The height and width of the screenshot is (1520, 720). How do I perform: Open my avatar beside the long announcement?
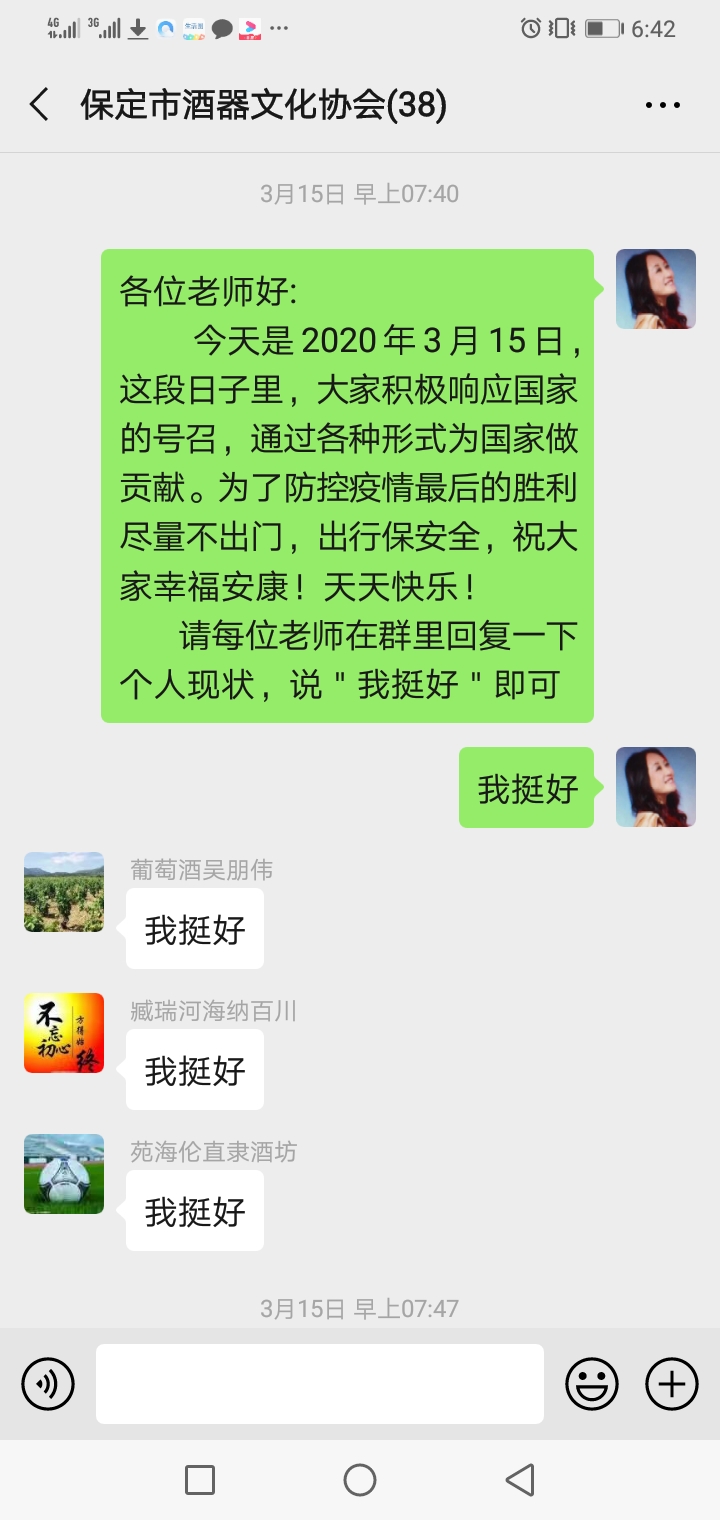point(656,289)
